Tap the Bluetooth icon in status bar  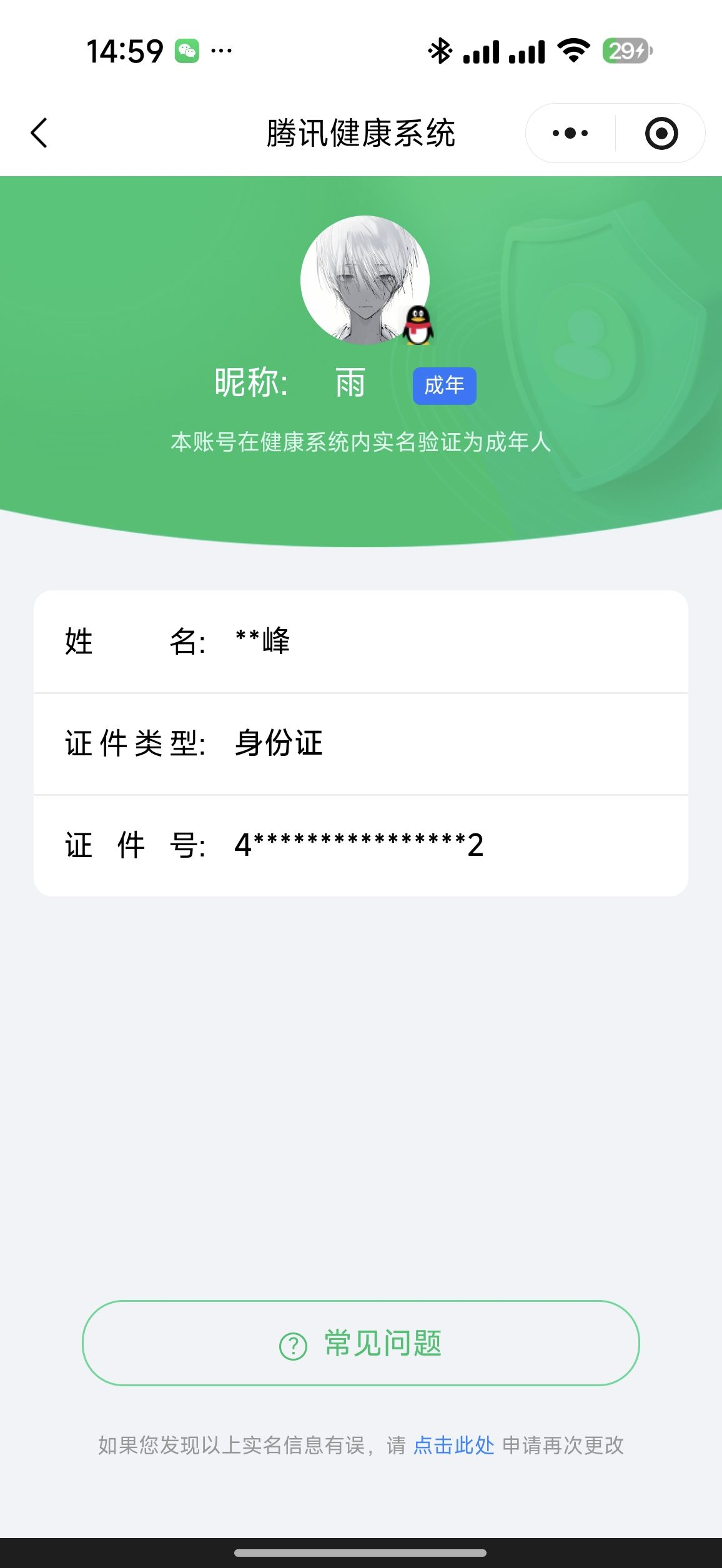[x=441, y=52]
